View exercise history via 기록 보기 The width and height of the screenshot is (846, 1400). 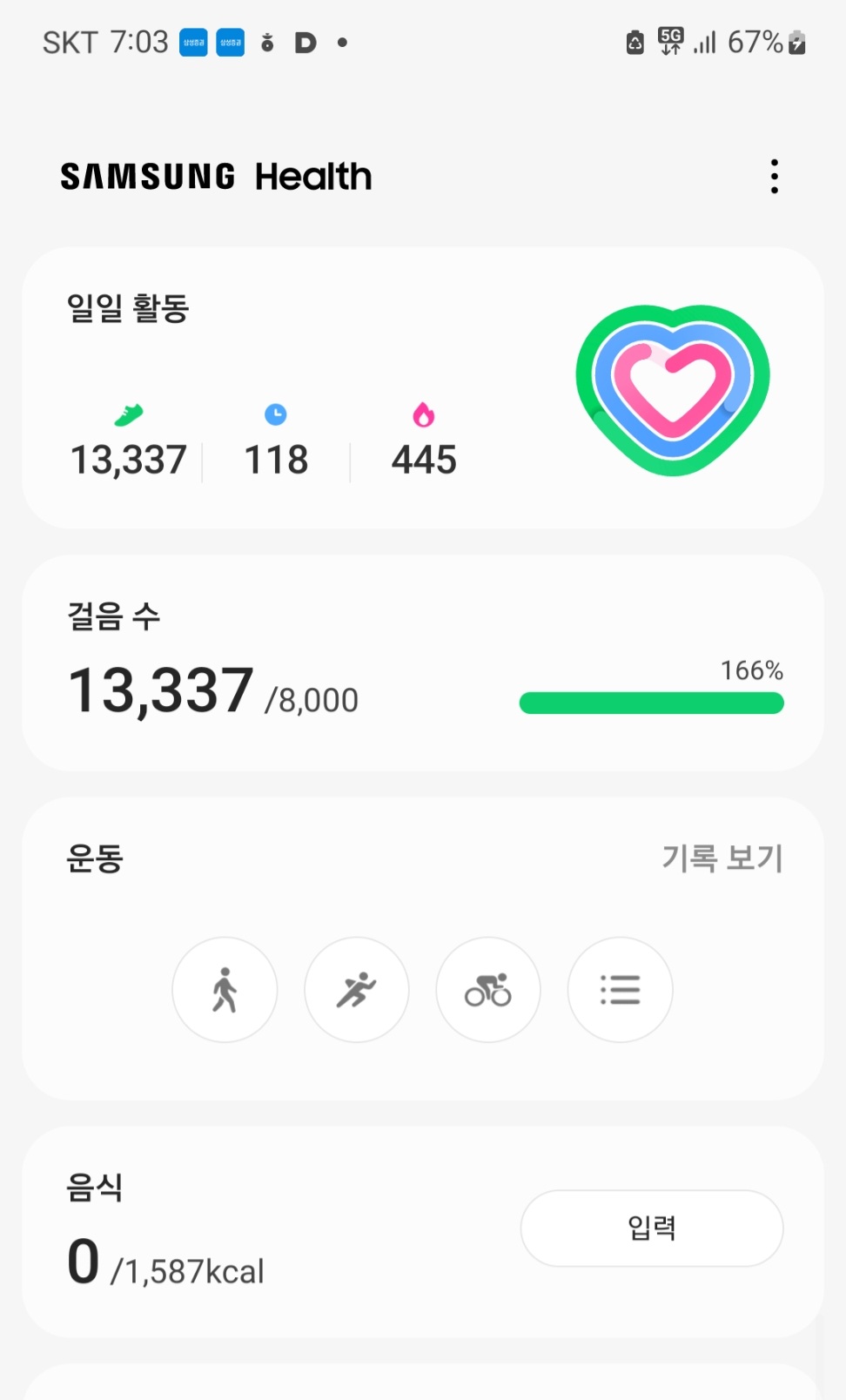(722, 858)
